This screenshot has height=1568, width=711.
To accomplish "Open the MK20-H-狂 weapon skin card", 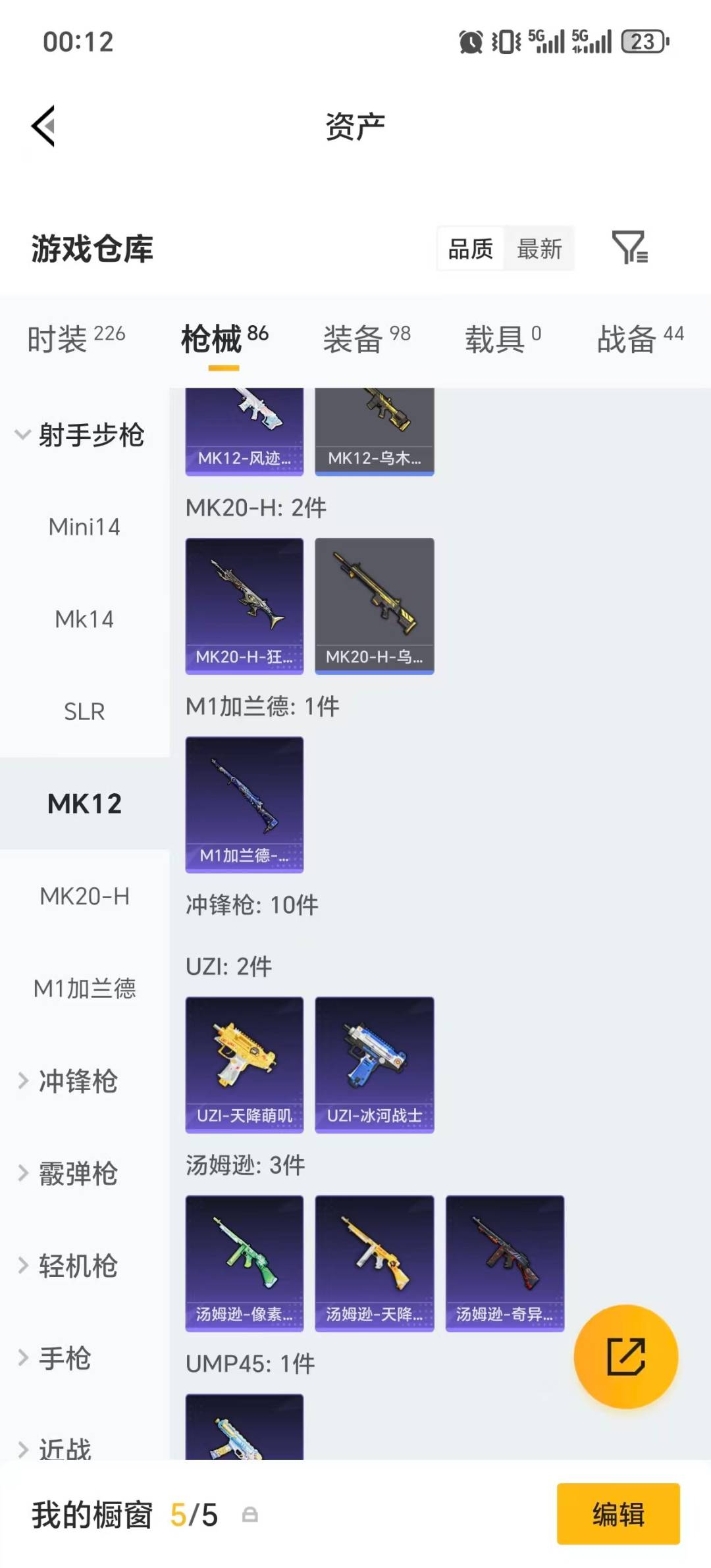I will click(x=244, y=604).
